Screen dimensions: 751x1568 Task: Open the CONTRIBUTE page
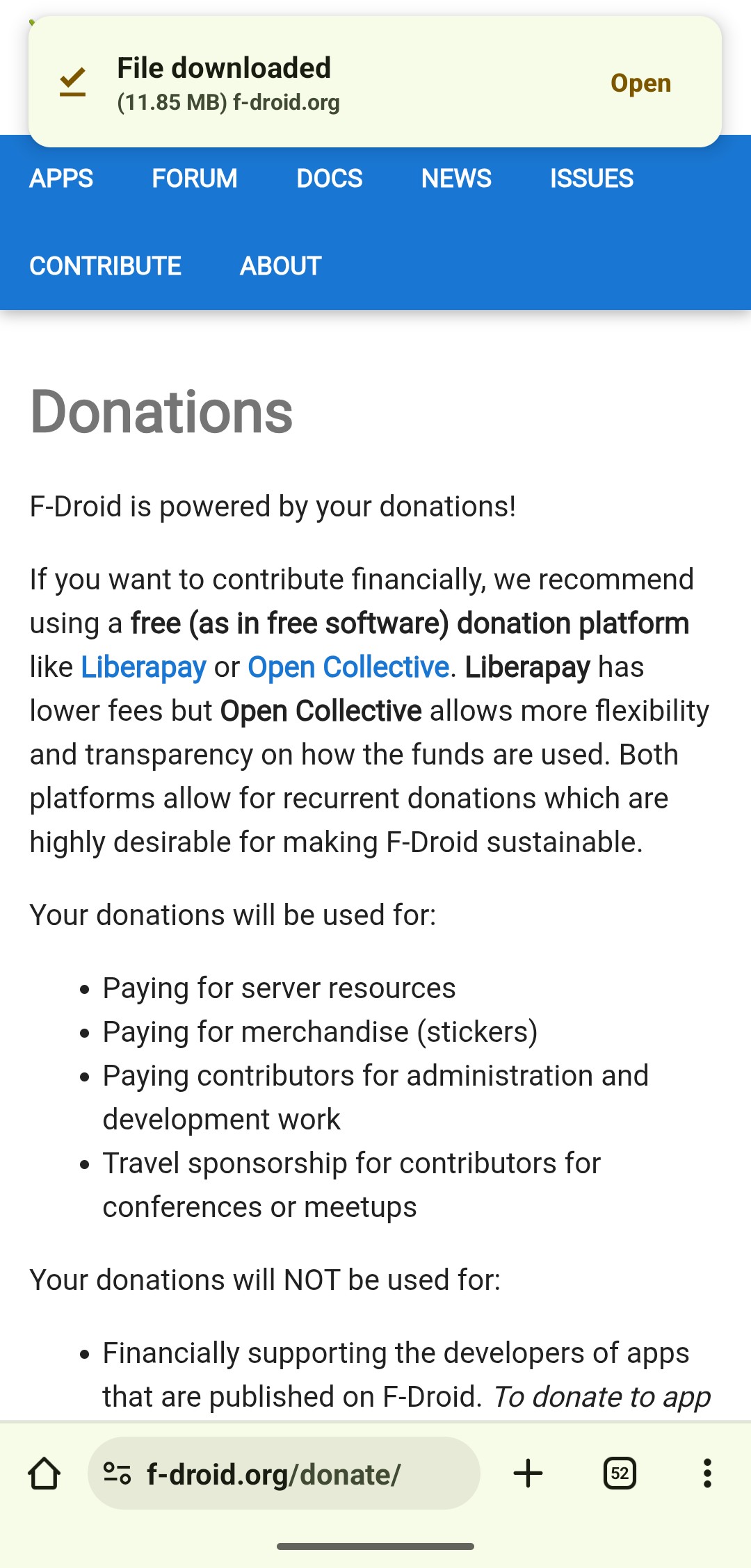click(x=106, y=266)
